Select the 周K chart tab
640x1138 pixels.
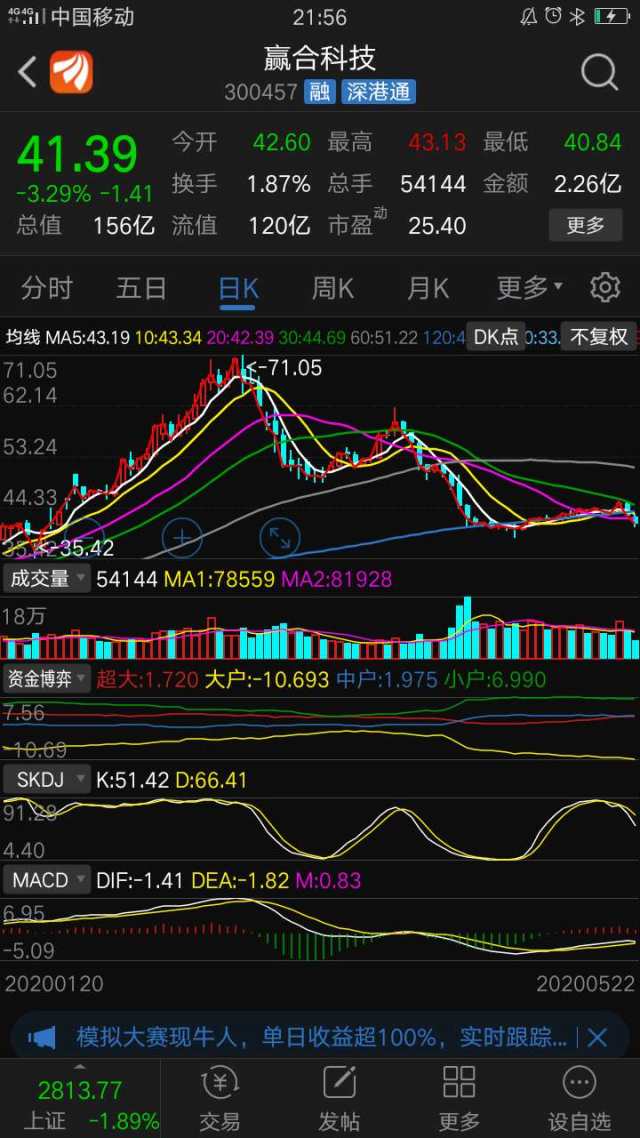pos(332,289)
